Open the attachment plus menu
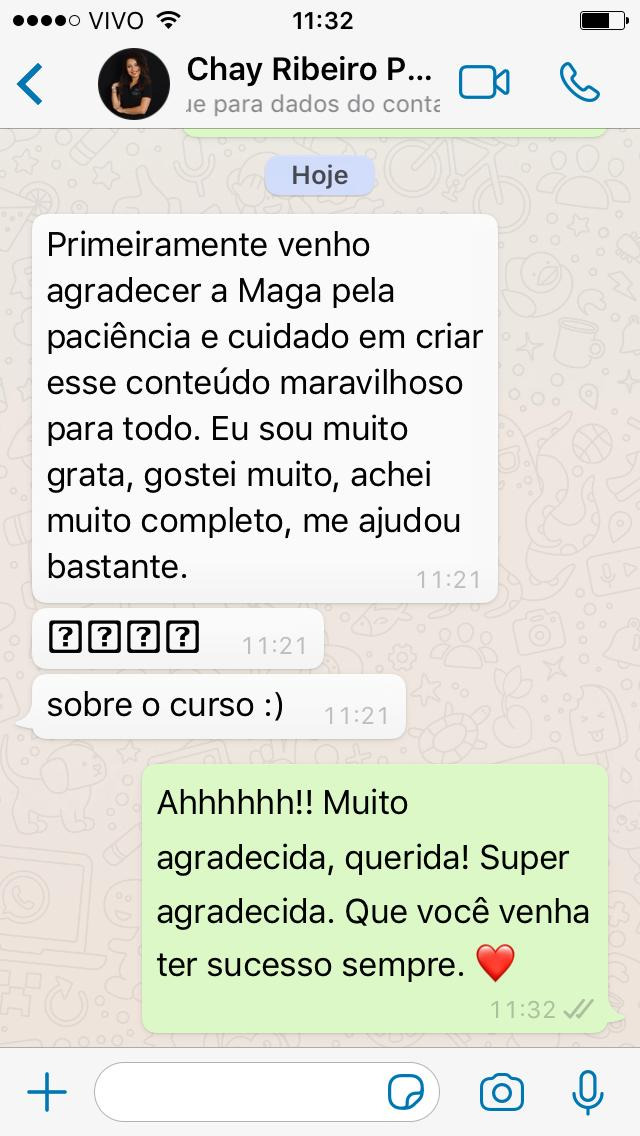The height and width of the screenshot is (1136, 640). pyautogui.click(x=46, y=1092)
